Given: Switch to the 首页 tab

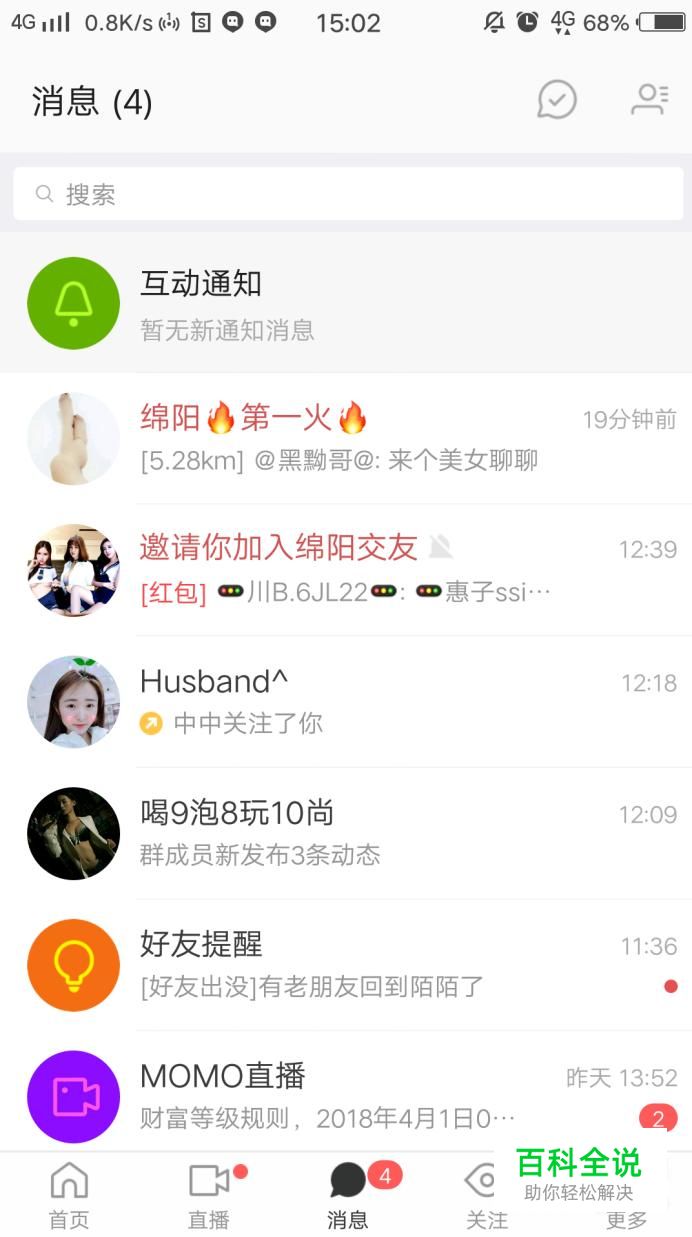Looking at the screenshot, I should click(x=69, y=1195).
